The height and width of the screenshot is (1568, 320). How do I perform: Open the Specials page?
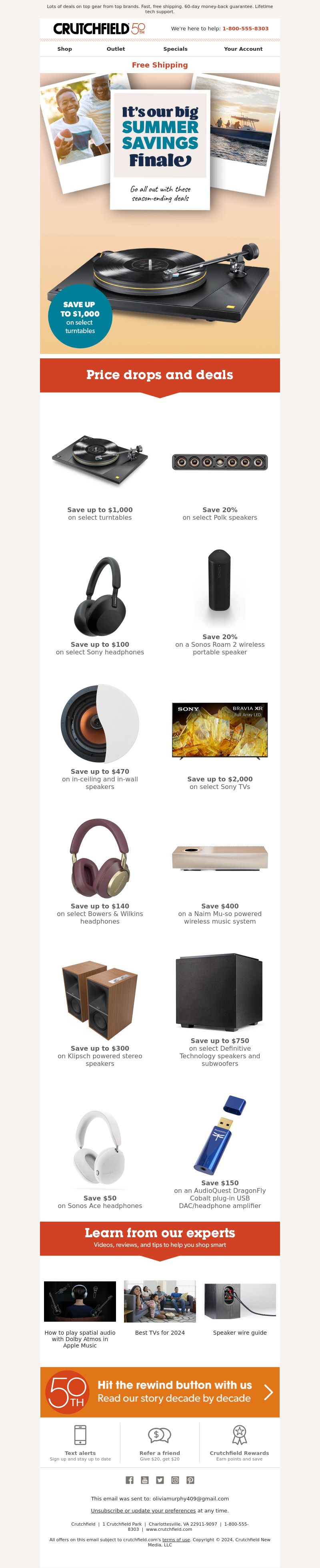click(x=175, y=49)
